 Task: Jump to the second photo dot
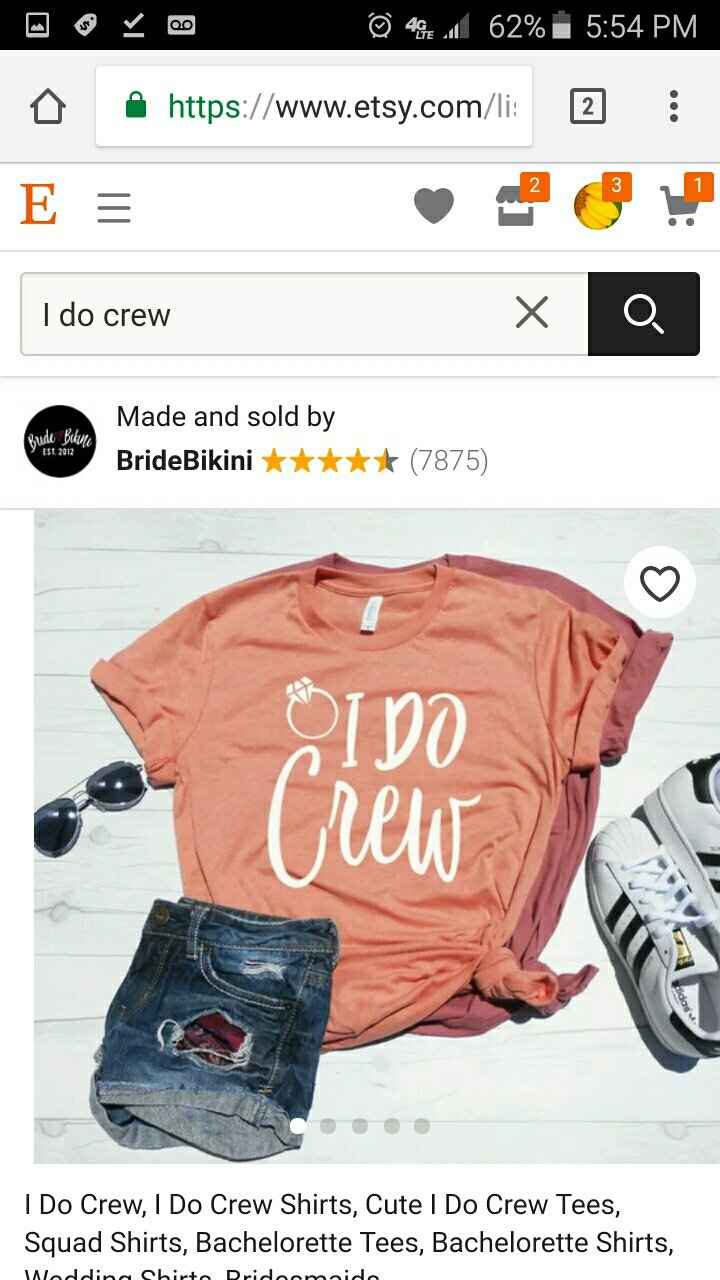328,1126
